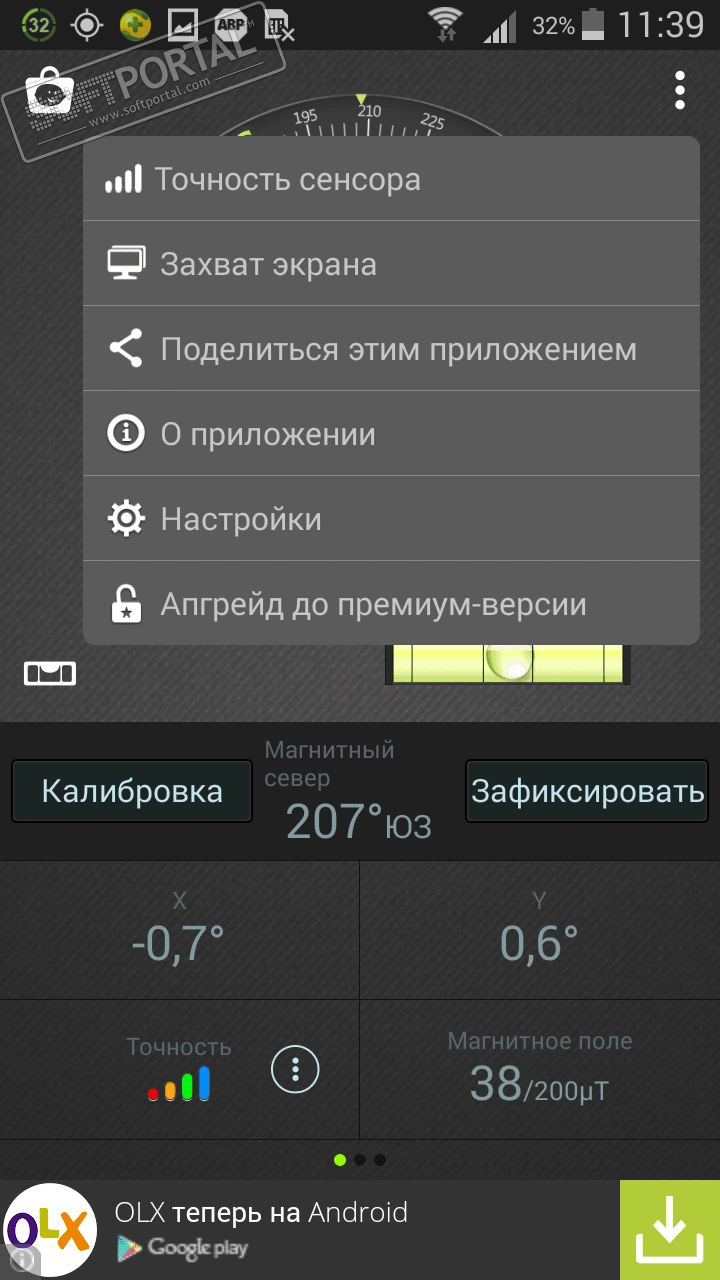The width and height of the screenshot is (720, 1280).
Task: Open Точность сенсора menu item
Action: (x=390, y=180)
